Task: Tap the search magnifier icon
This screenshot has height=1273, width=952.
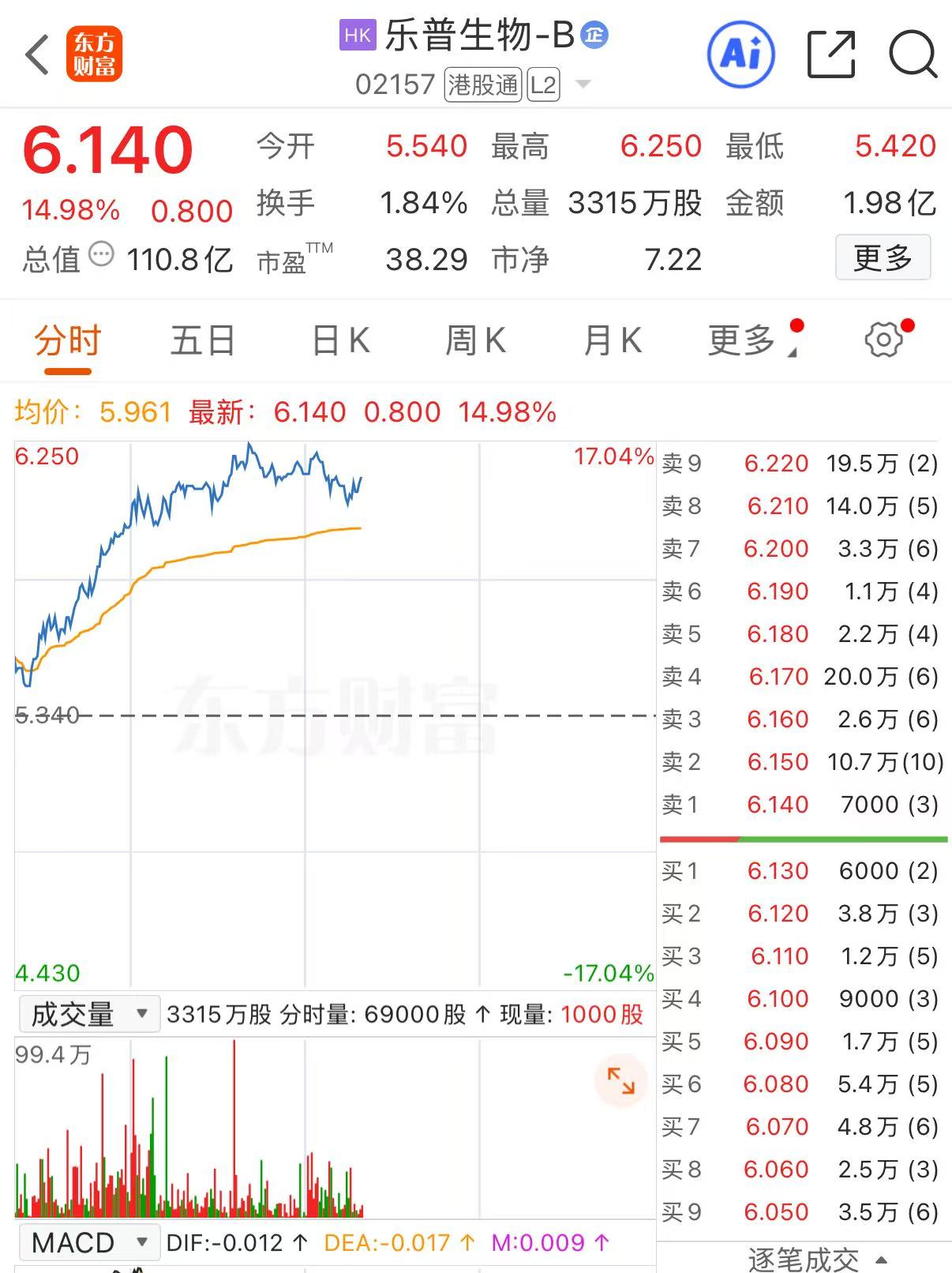Action: pos(912,54)
